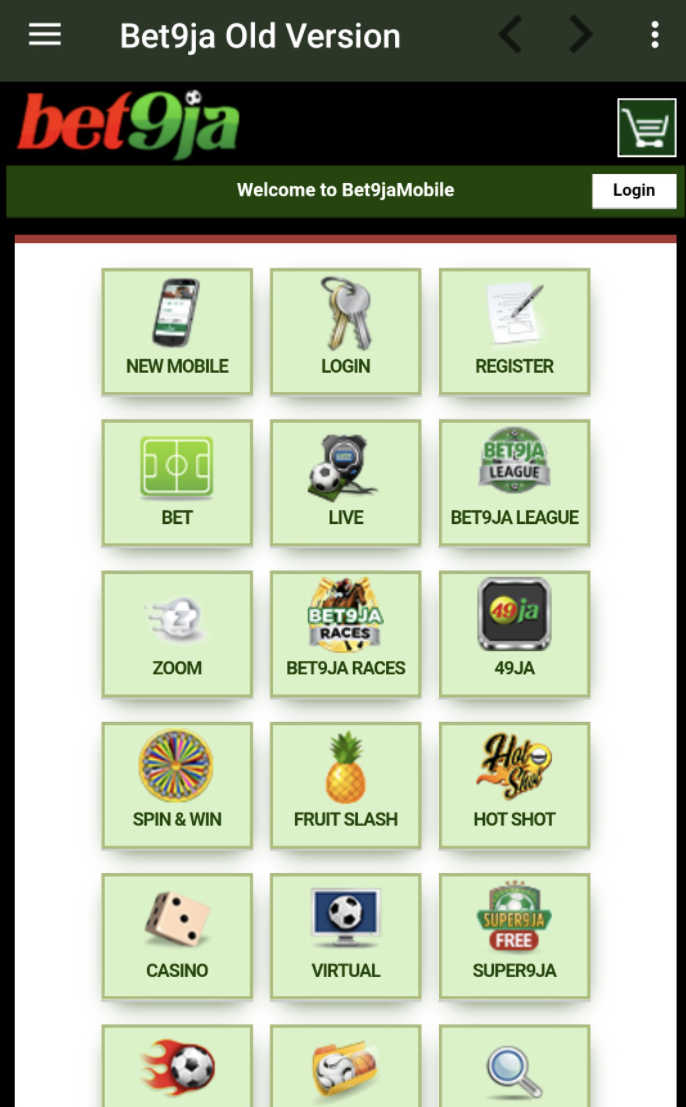Launch the Zoom tile

tap(177, 634)
